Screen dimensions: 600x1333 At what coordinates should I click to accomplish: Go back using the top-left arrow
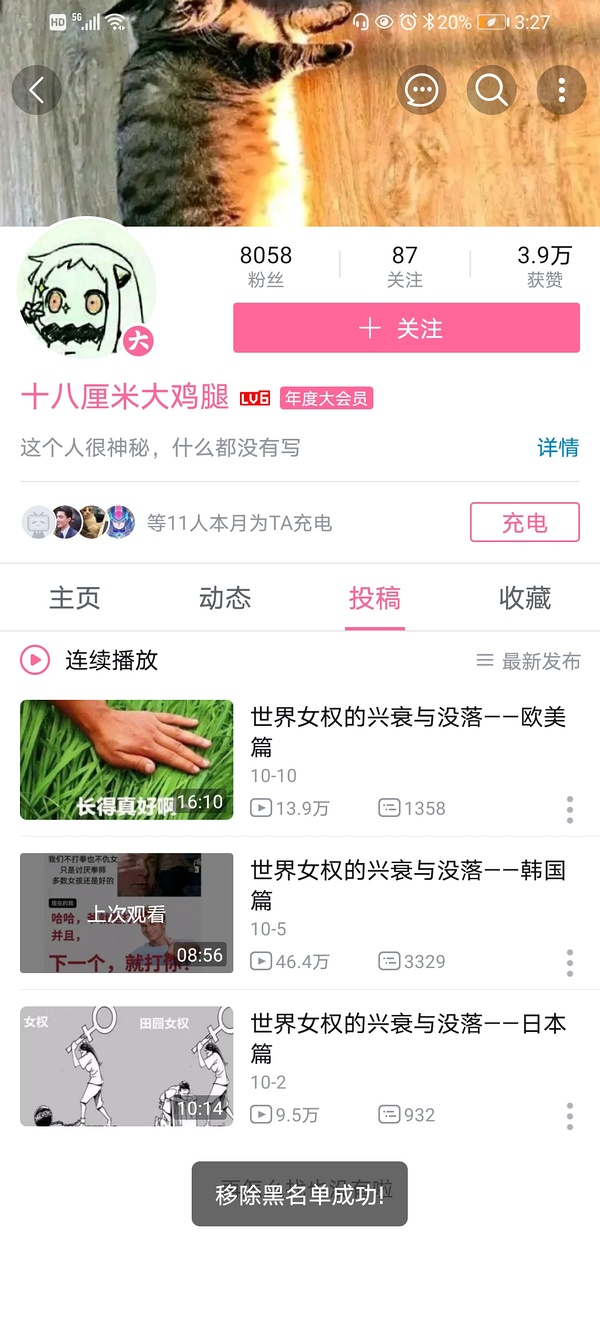36,90
